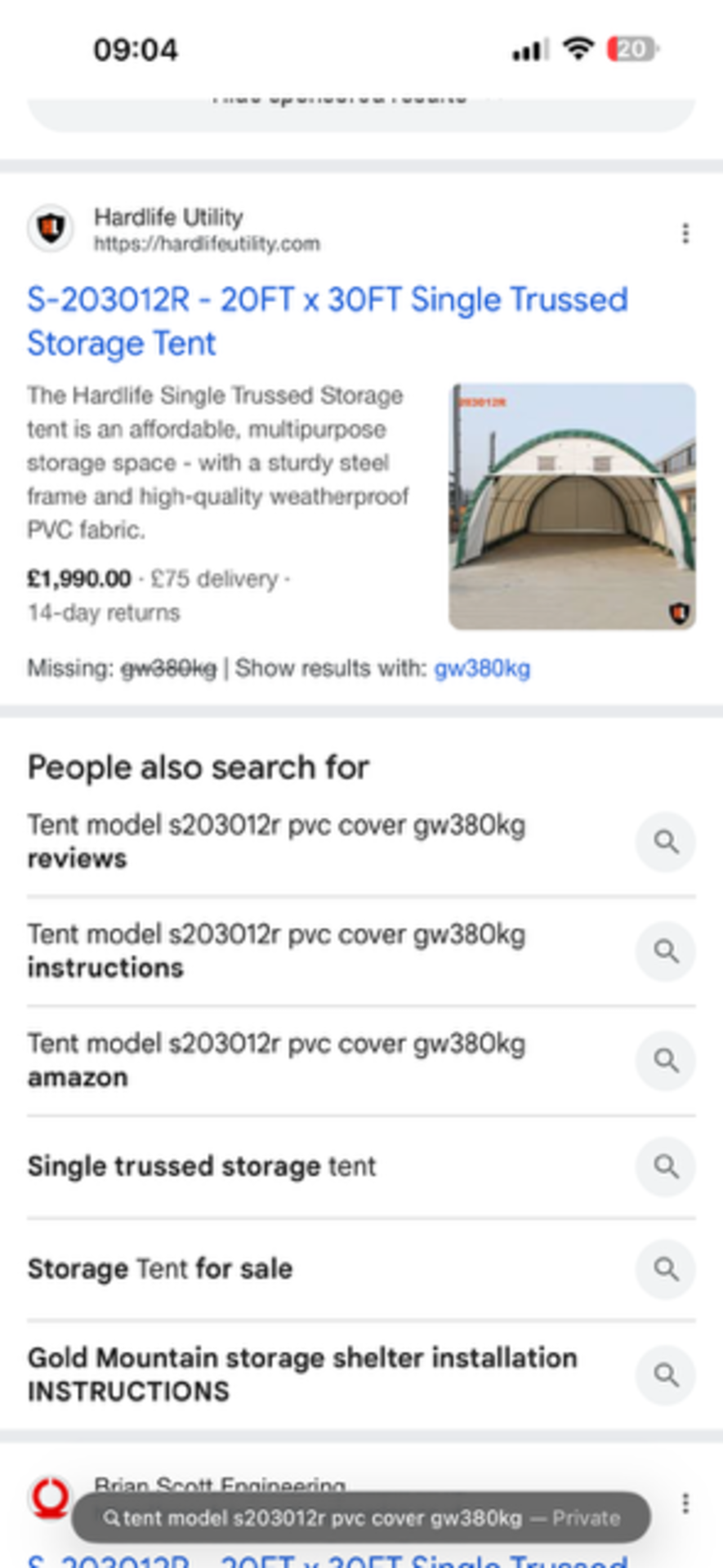Tap the magnifier icon beside "reviews" suggestion
Viewport: 723px width, 1568px height.
(x=667, y=842)
